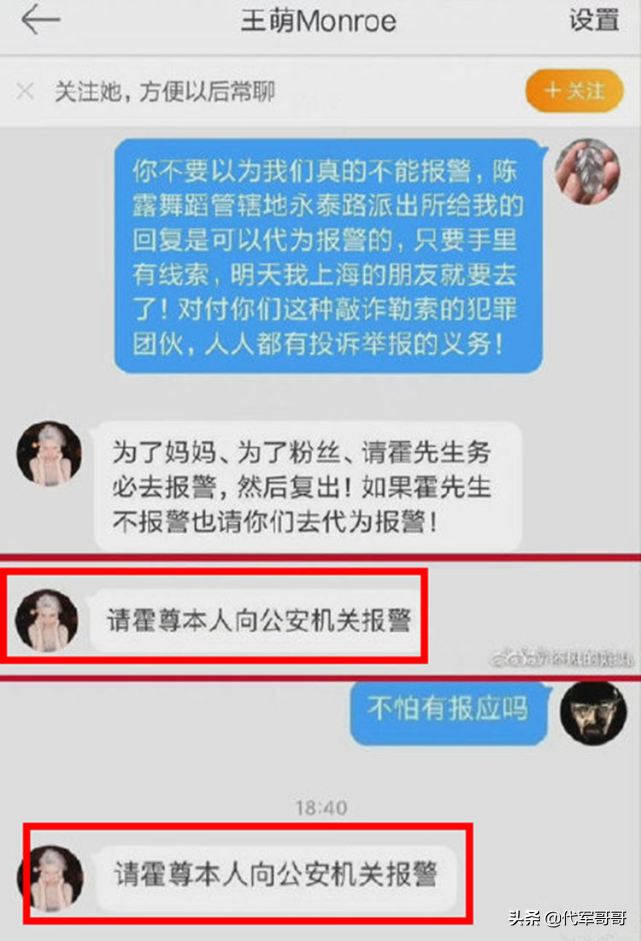Open 设置 for this chat
The width and height of the screenshot is (641, 941).
(594, 20)
